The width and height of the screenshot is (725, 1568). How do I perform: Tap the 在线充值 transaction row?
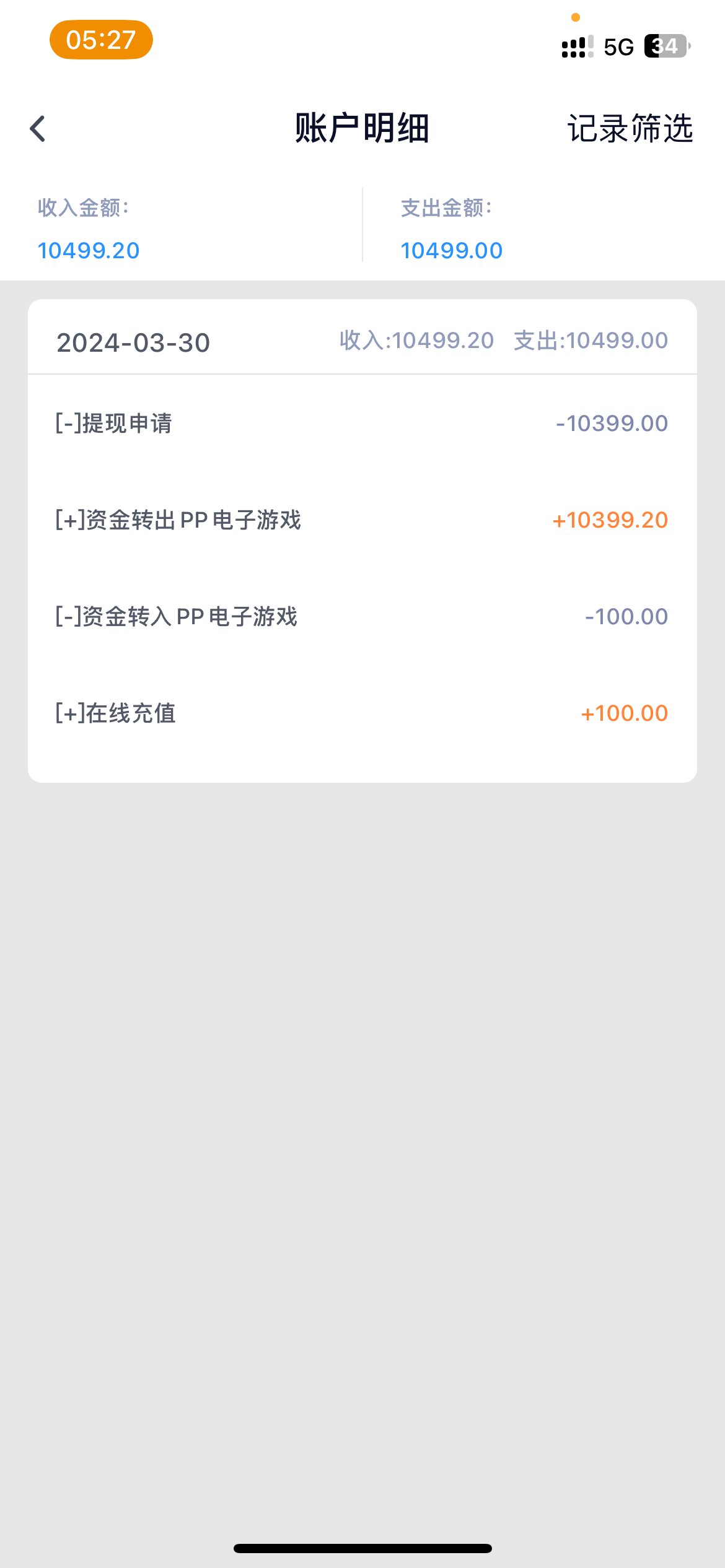click(362, 713)
